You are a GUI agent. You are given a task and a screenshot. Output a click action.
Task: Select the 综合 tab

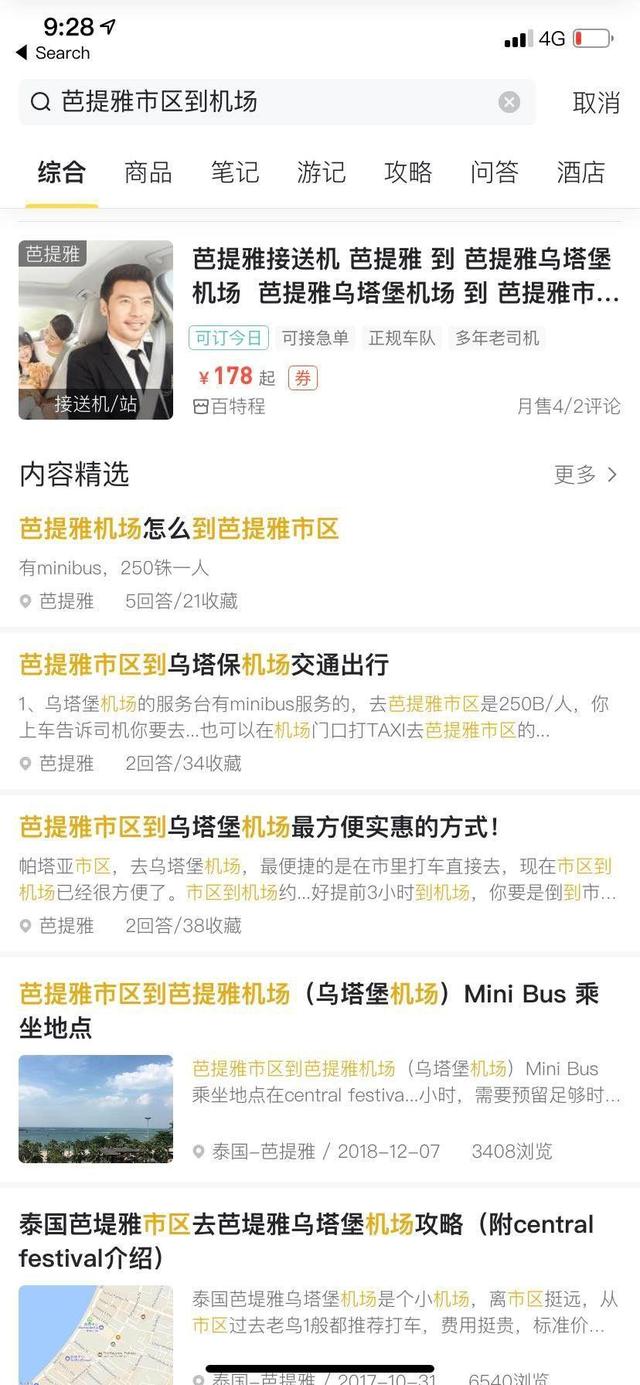pos(62,172)
